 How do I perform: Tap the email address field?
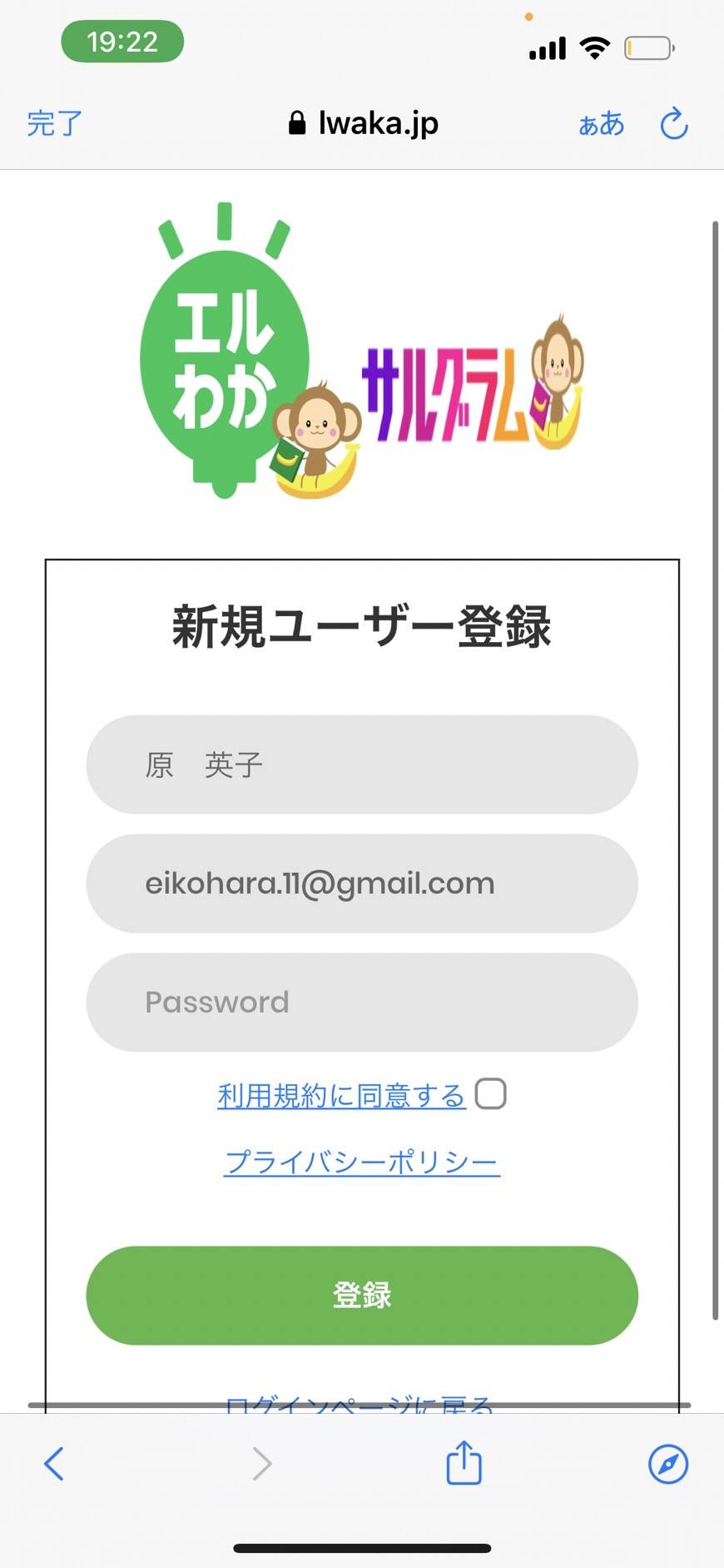(x=362, y=884)
